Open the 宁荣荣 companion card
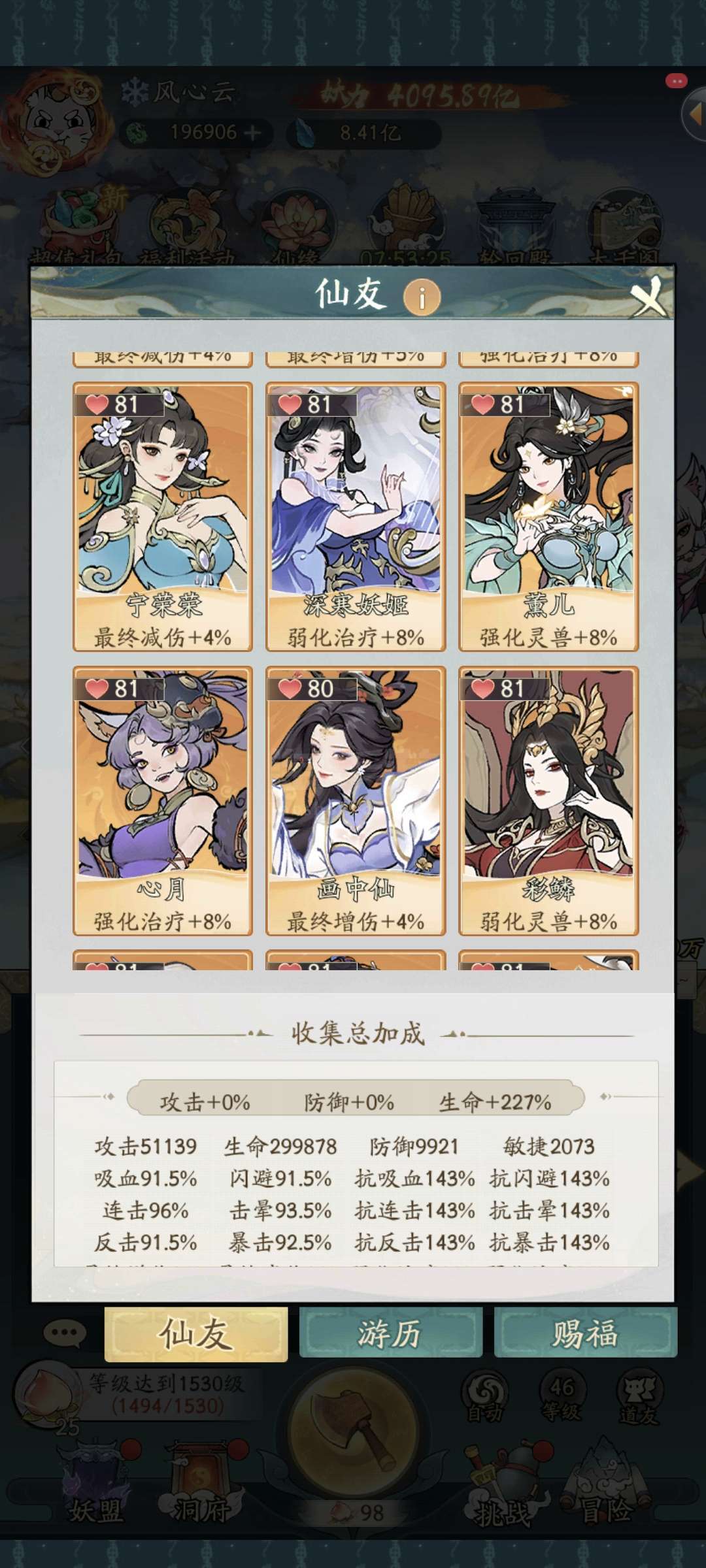This screenshot has width=706, height=1568. (163, 517)
